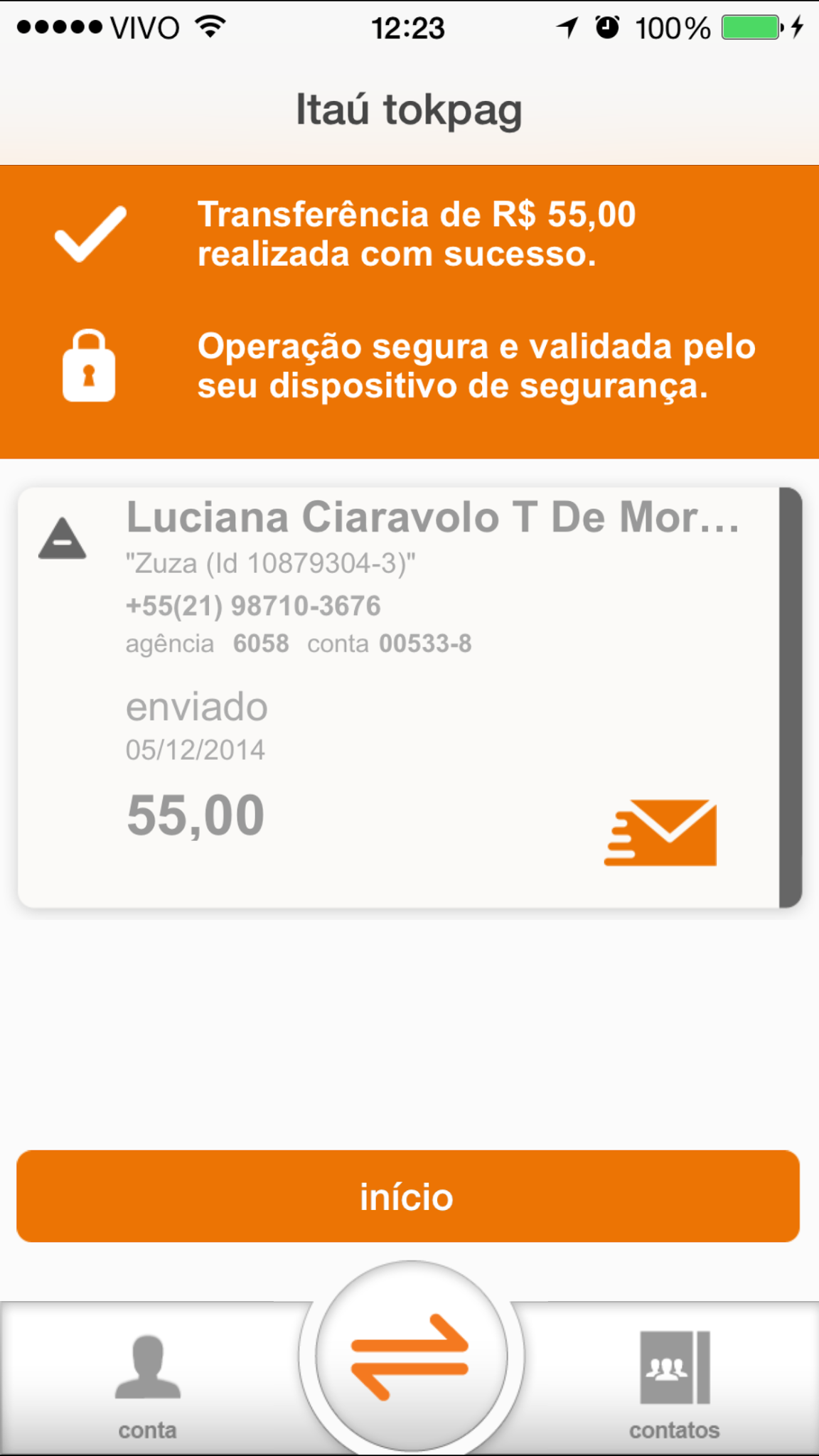Send receipt via the envelope icon
This screenshot has height=1456, width=819.
(661, 833)
